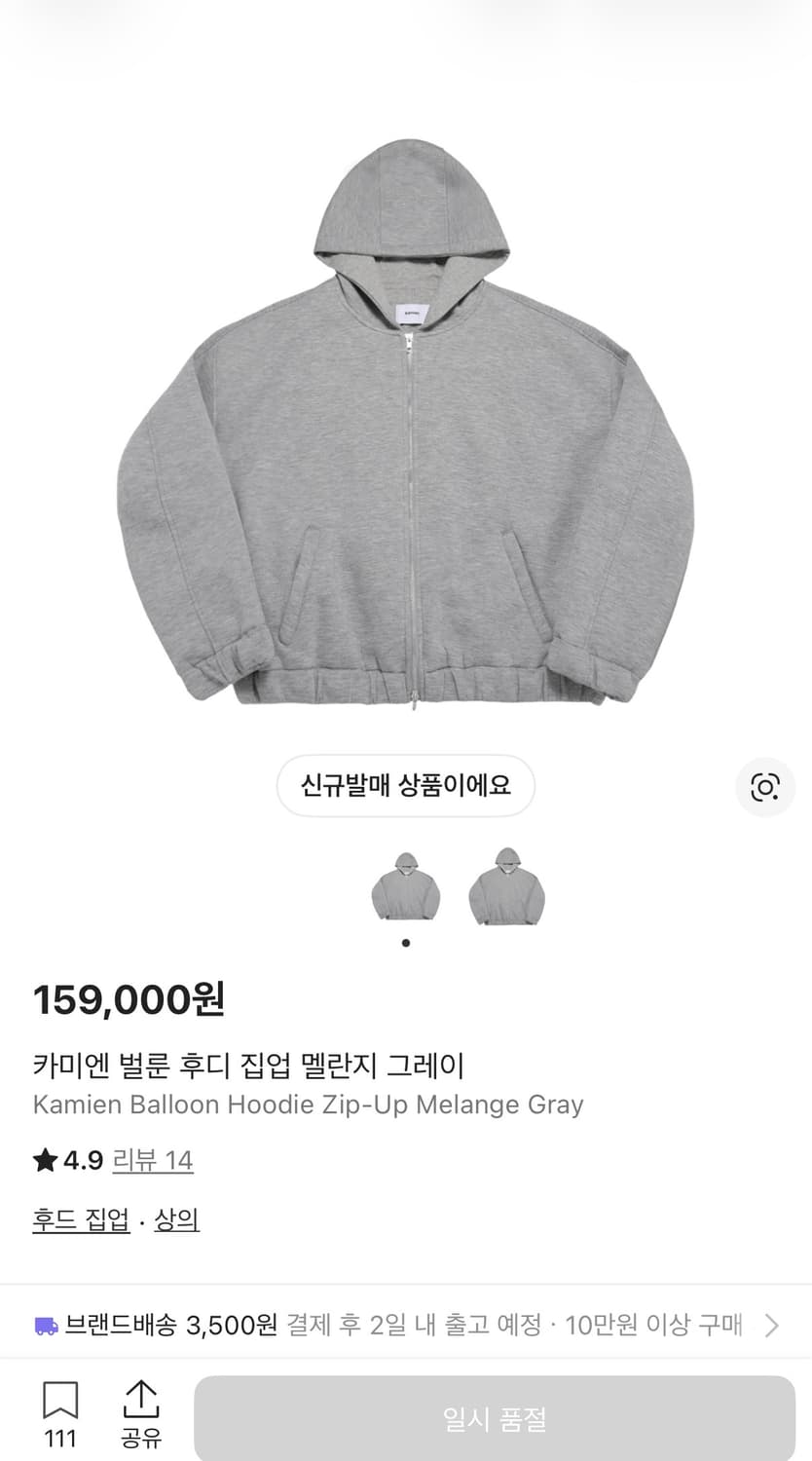Viewport: 812px width, 1461px height.
Task: Click the star icon beside the 4.9 rating
Action: coord(43,1160)
